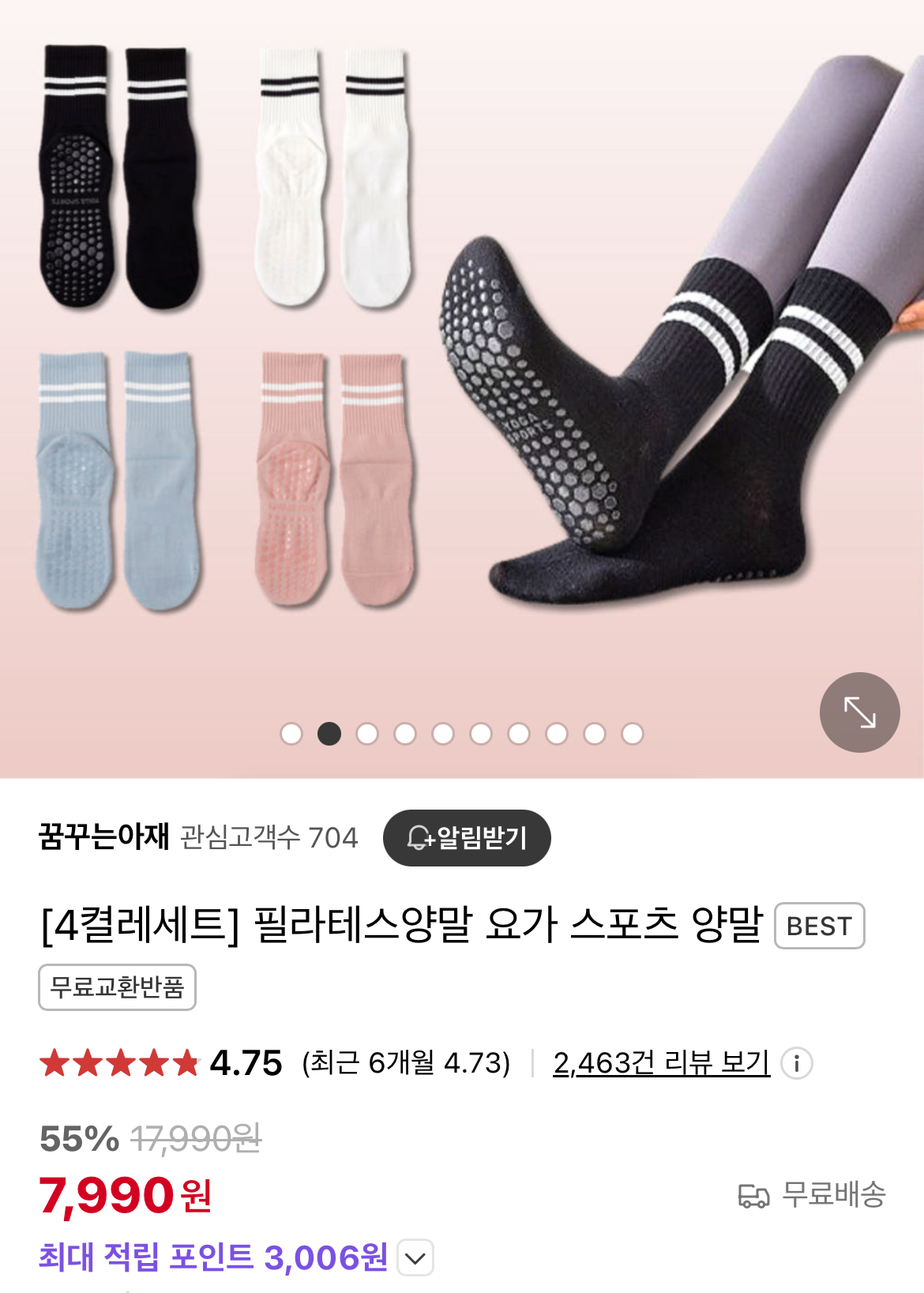This screenshot has height=1293, width=924.
Task: Jump to the last image page dot
Action: (633, 734)
